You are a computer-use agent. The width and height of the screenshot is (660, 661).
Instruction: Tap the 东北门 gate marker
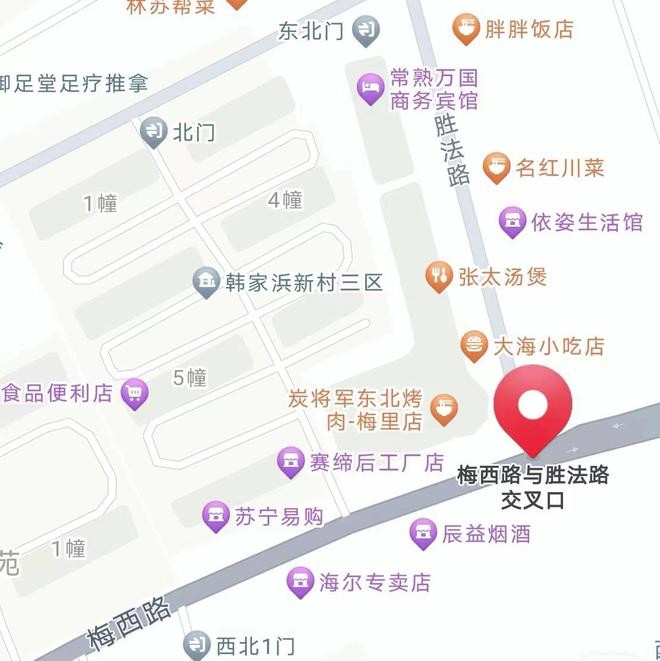tap(367, 31)
